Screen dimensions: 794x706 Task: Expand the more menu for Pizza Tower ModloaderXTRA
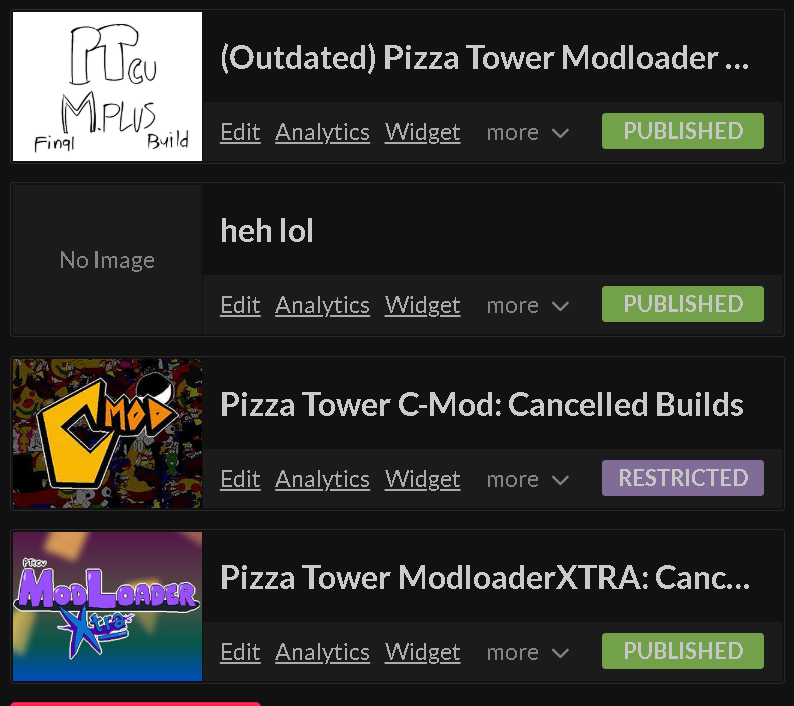point(527,652)
